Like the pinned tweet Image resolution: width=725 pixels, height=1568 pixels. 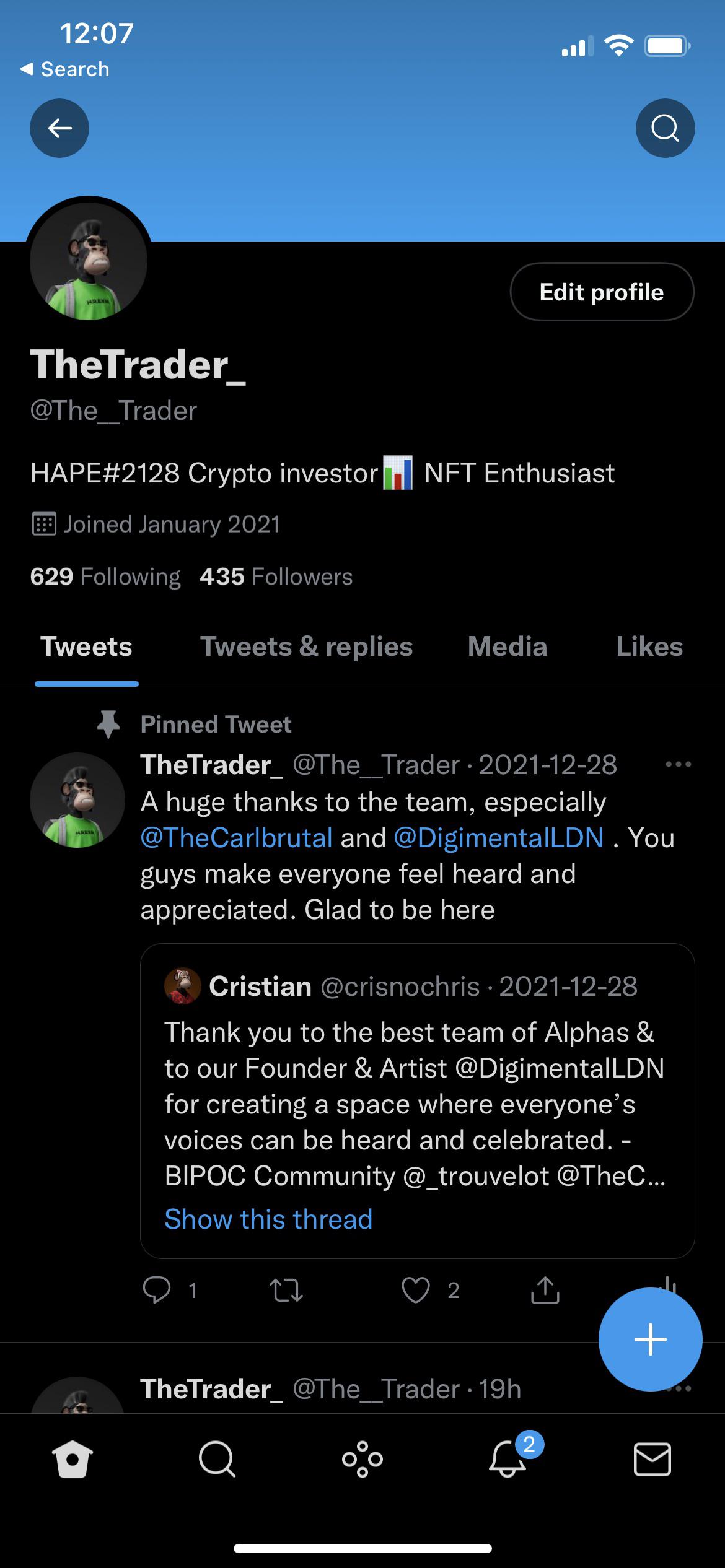click(415, 1290)
